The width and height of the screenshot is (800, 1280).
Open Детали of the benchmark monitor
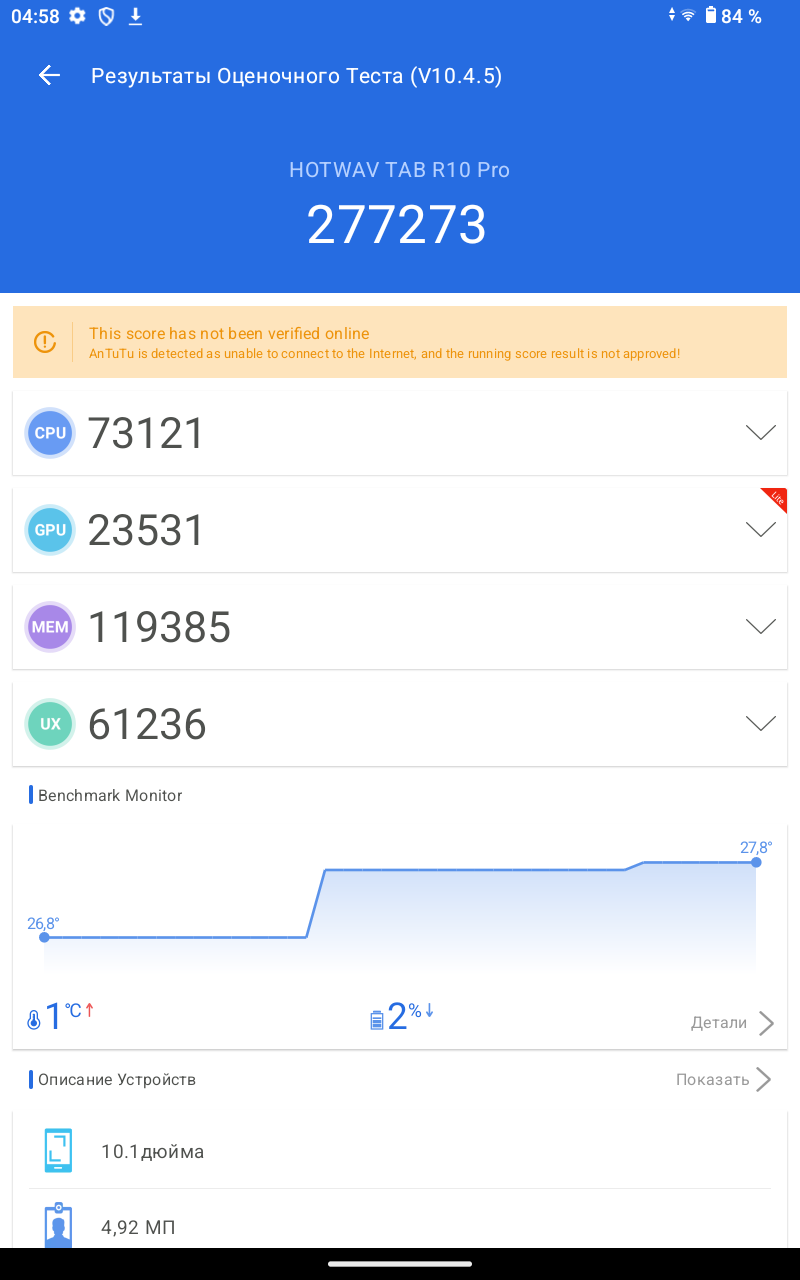[x=732, y=1023]
